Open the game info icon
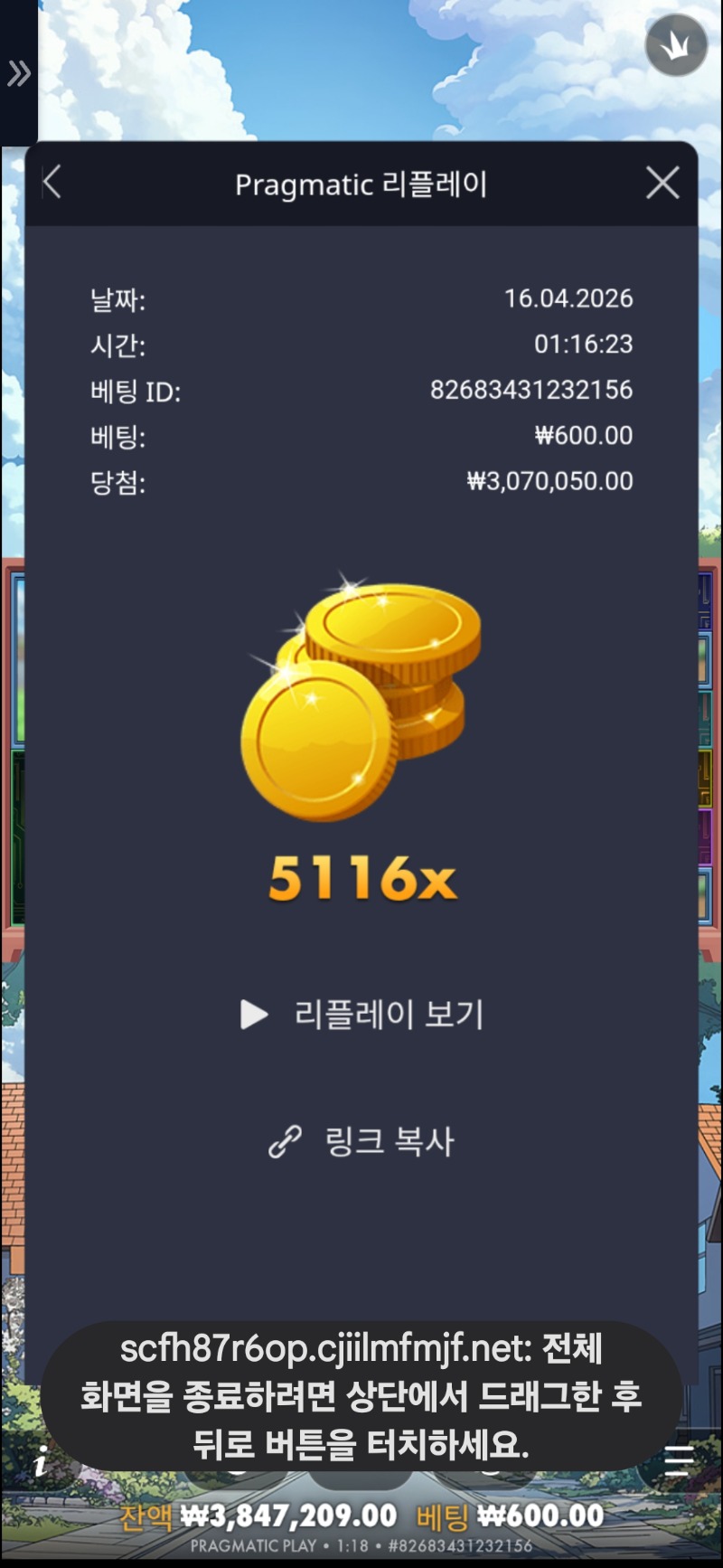The image size is (723, 1568). [40, 1460]
